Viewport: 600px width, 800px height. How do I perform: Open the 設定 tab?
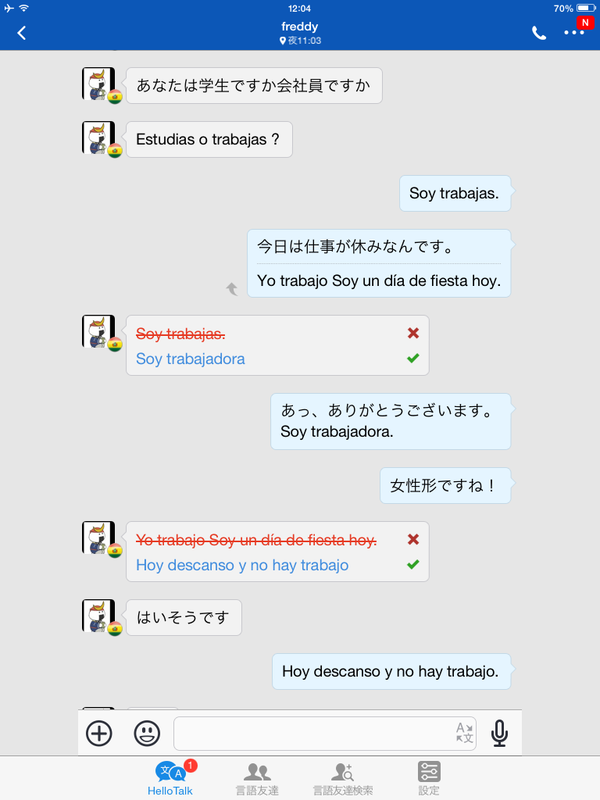point(429,778)
